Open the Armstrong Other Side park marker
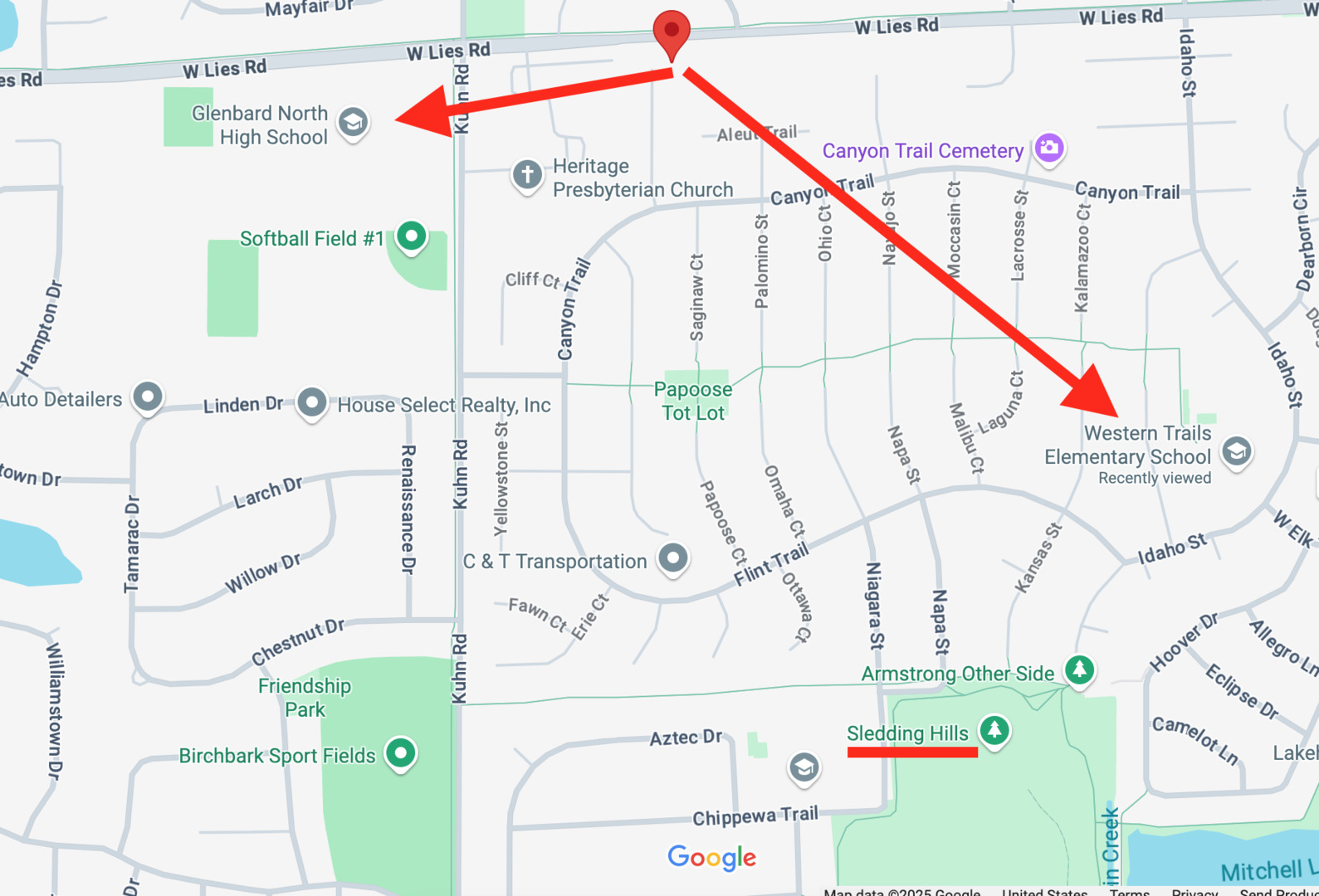This screenshot has height=896, width=1319. pos(1079,669)
